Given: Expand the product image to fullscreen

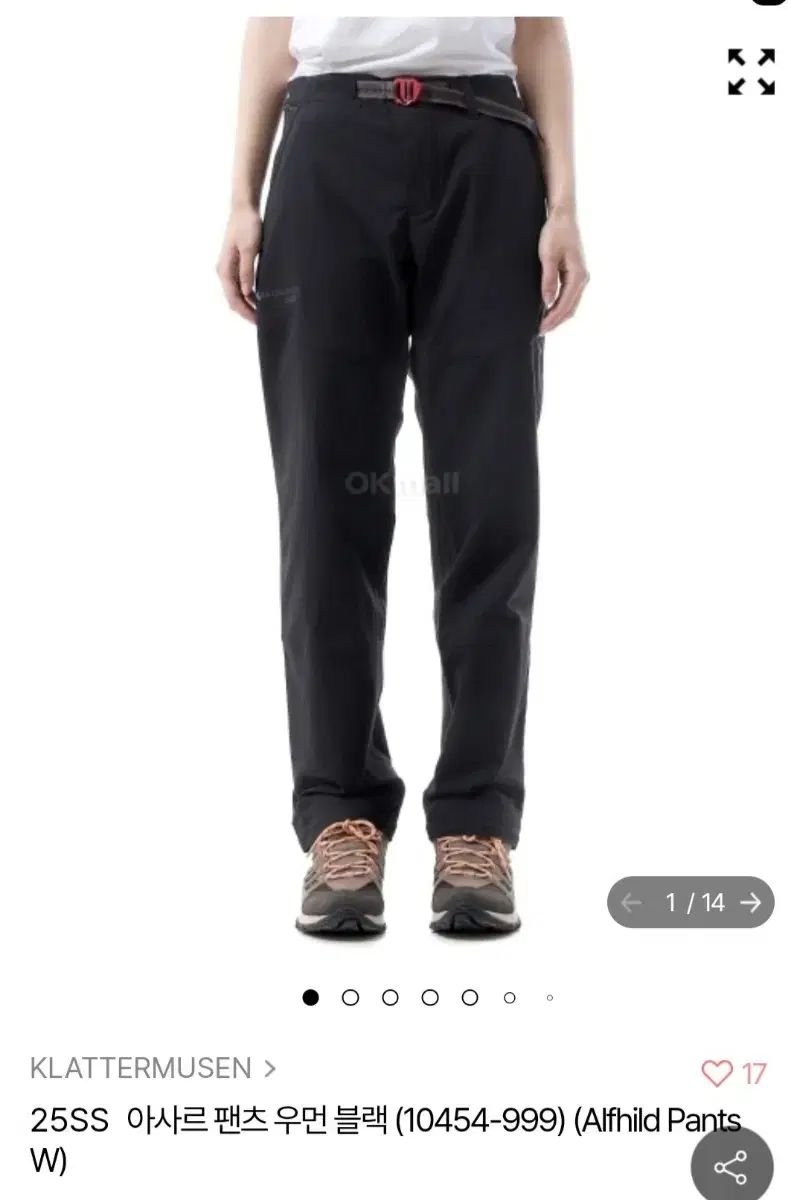Looking at the screenshot, I should tap(751, 72).
